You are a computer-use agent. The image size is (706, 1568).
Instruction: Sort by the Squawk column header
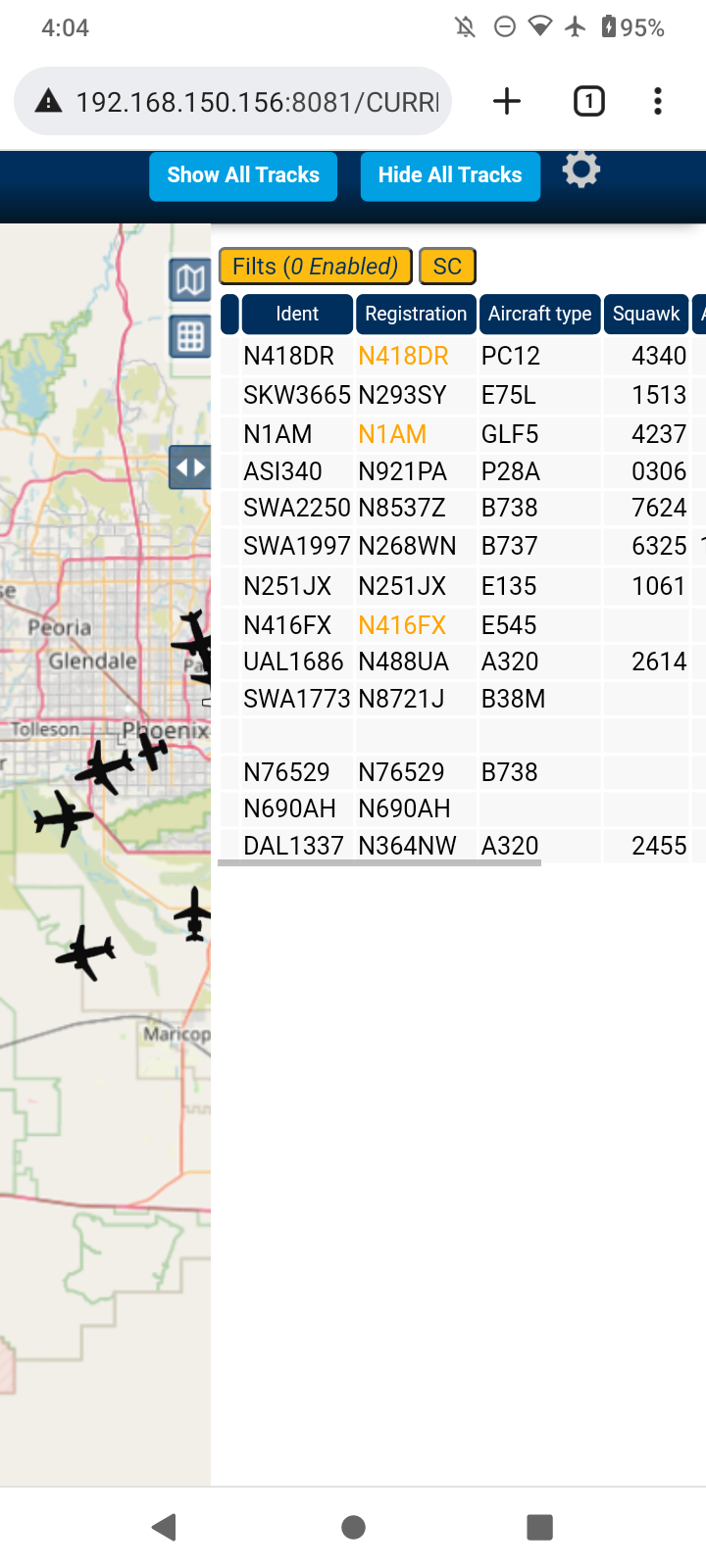[x=646, y=314]
